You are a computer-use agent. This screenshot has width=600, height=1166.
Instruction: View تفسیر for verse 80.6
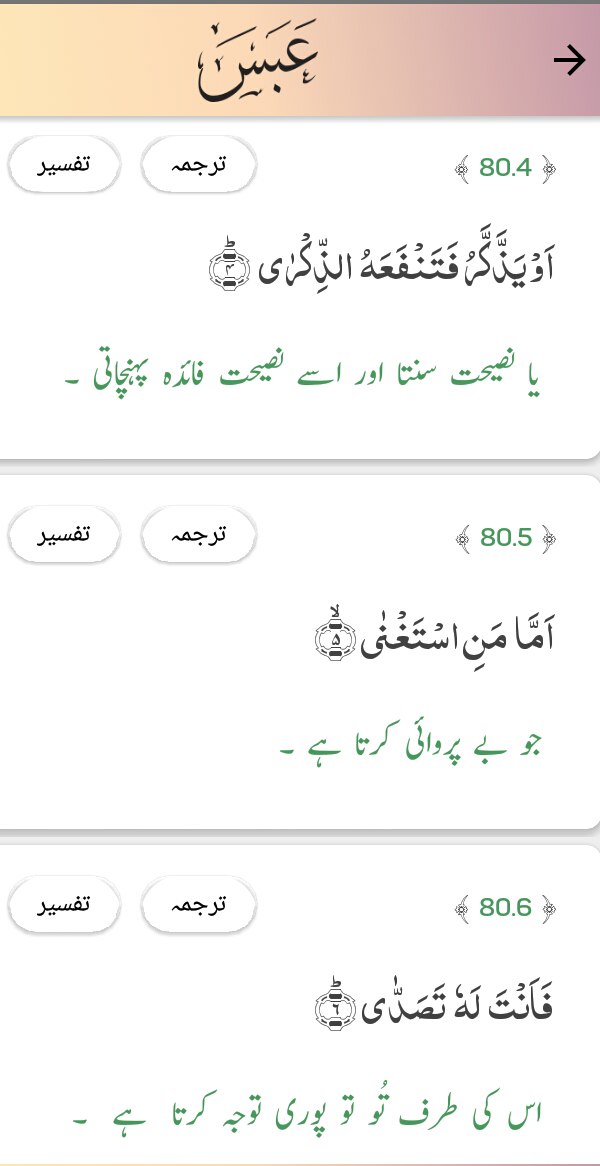tap(64, 905)
